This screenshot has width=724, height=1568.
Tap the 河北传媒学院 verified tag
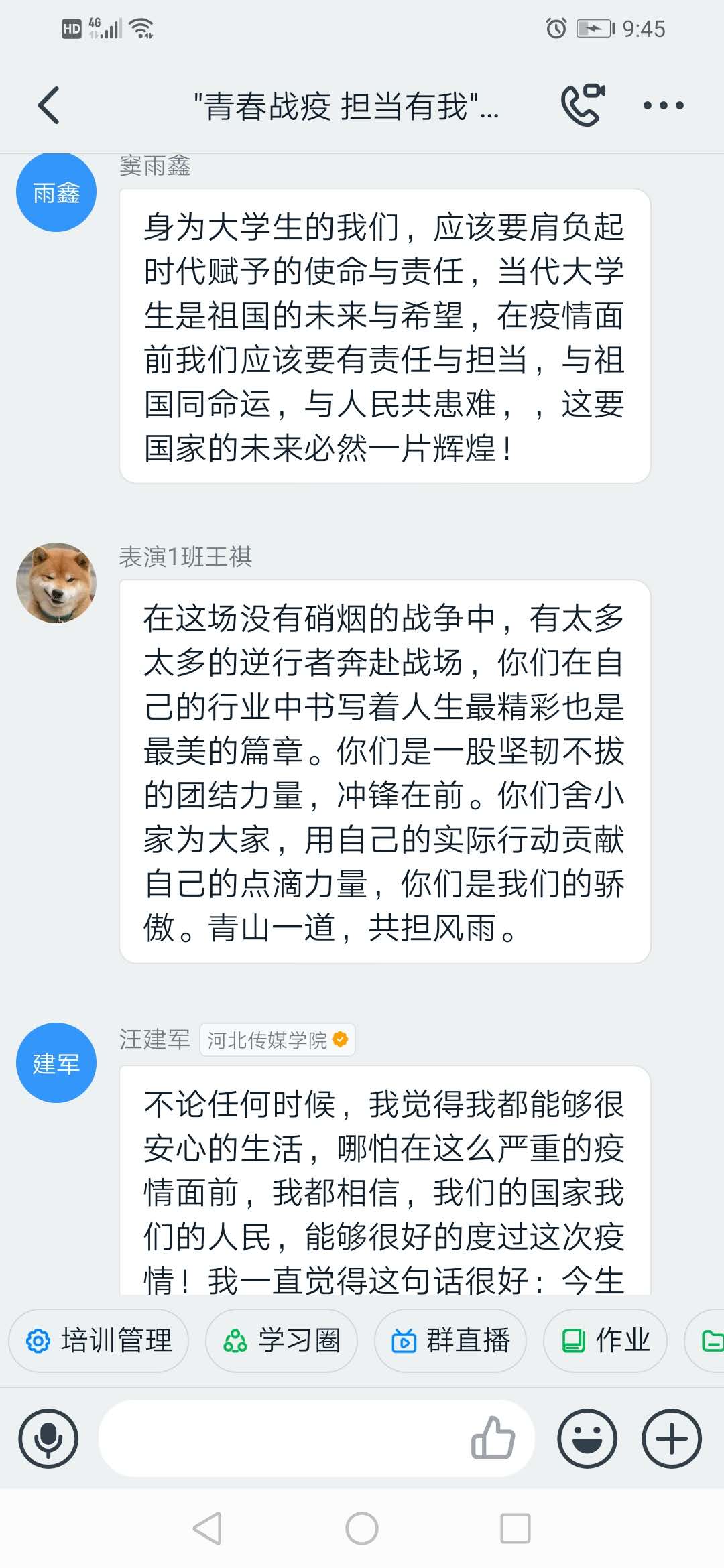coord(277,1040)
